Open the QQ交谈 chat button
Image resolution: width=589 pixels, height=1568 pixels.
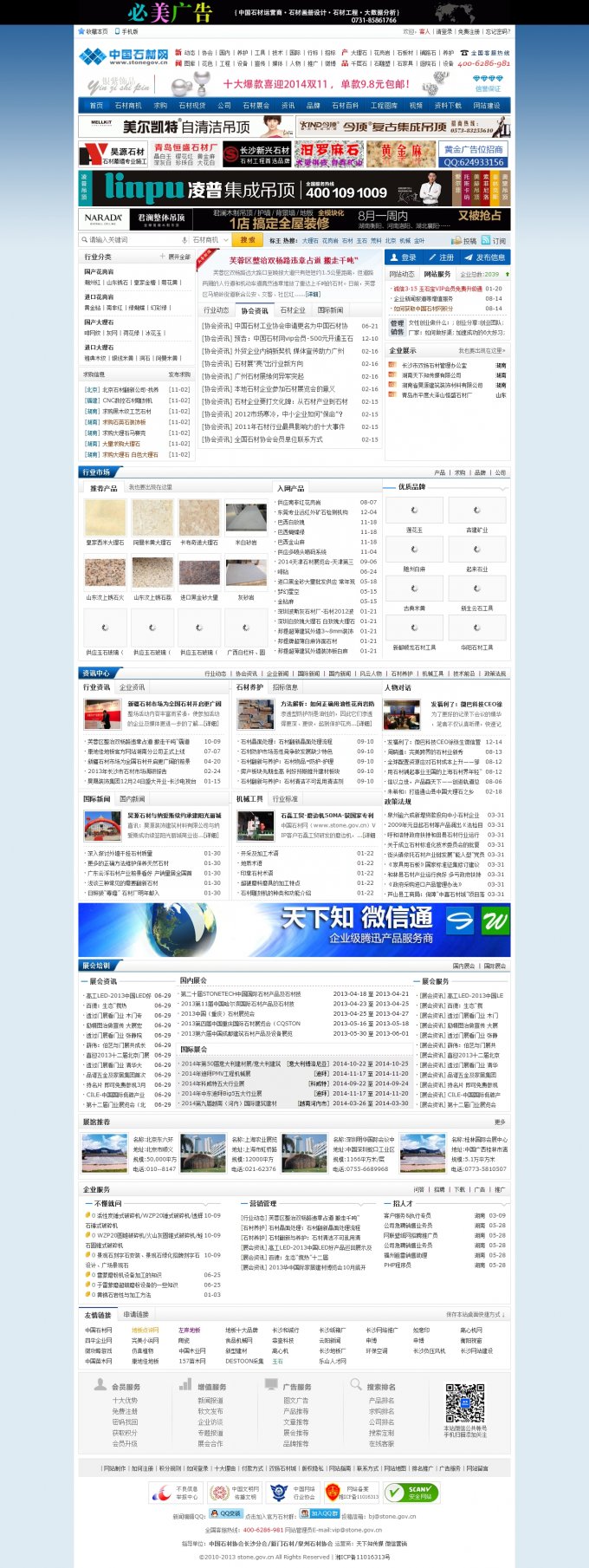coord(227,1513)
